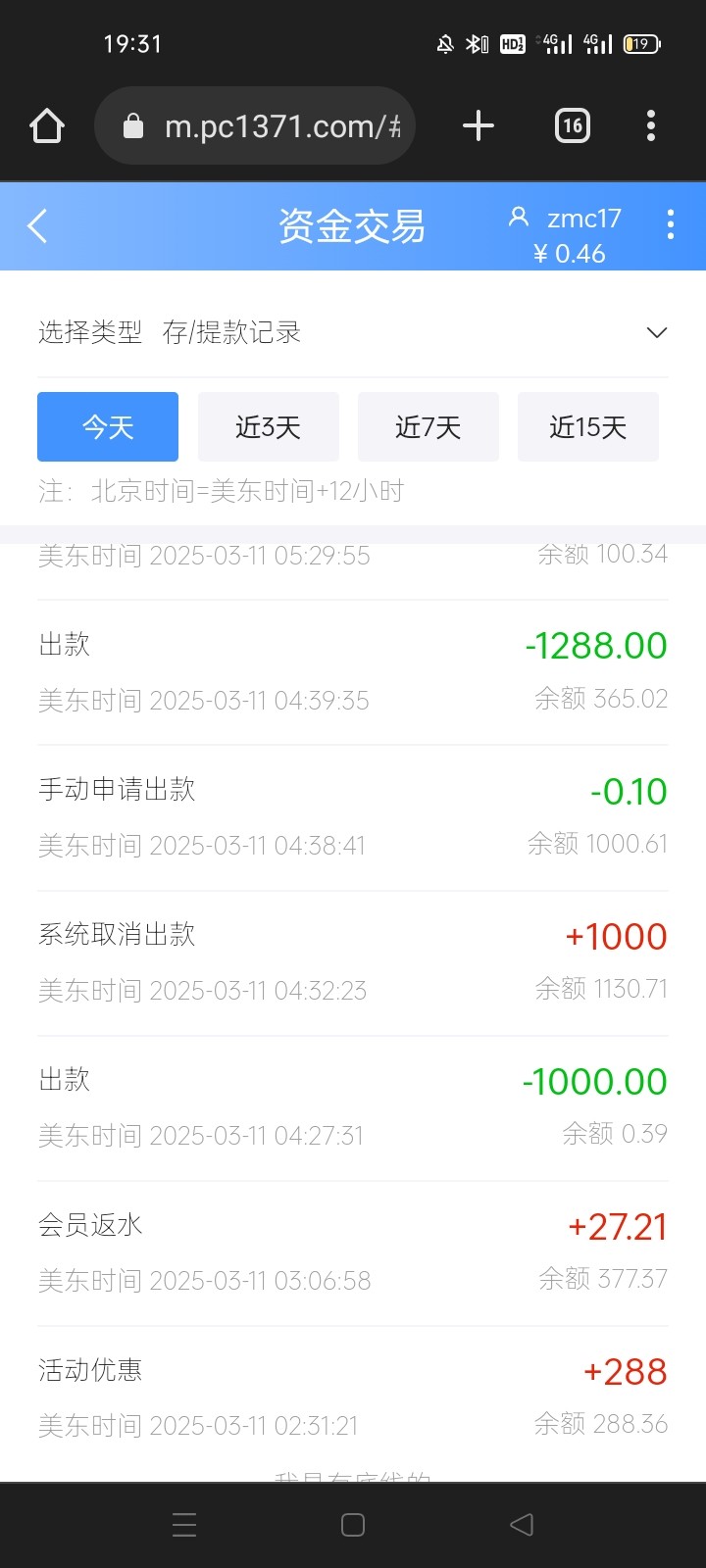Select the 今天 filter
Image resolution: width=706 pixels, height=1568 pixels.
(108, 427)
